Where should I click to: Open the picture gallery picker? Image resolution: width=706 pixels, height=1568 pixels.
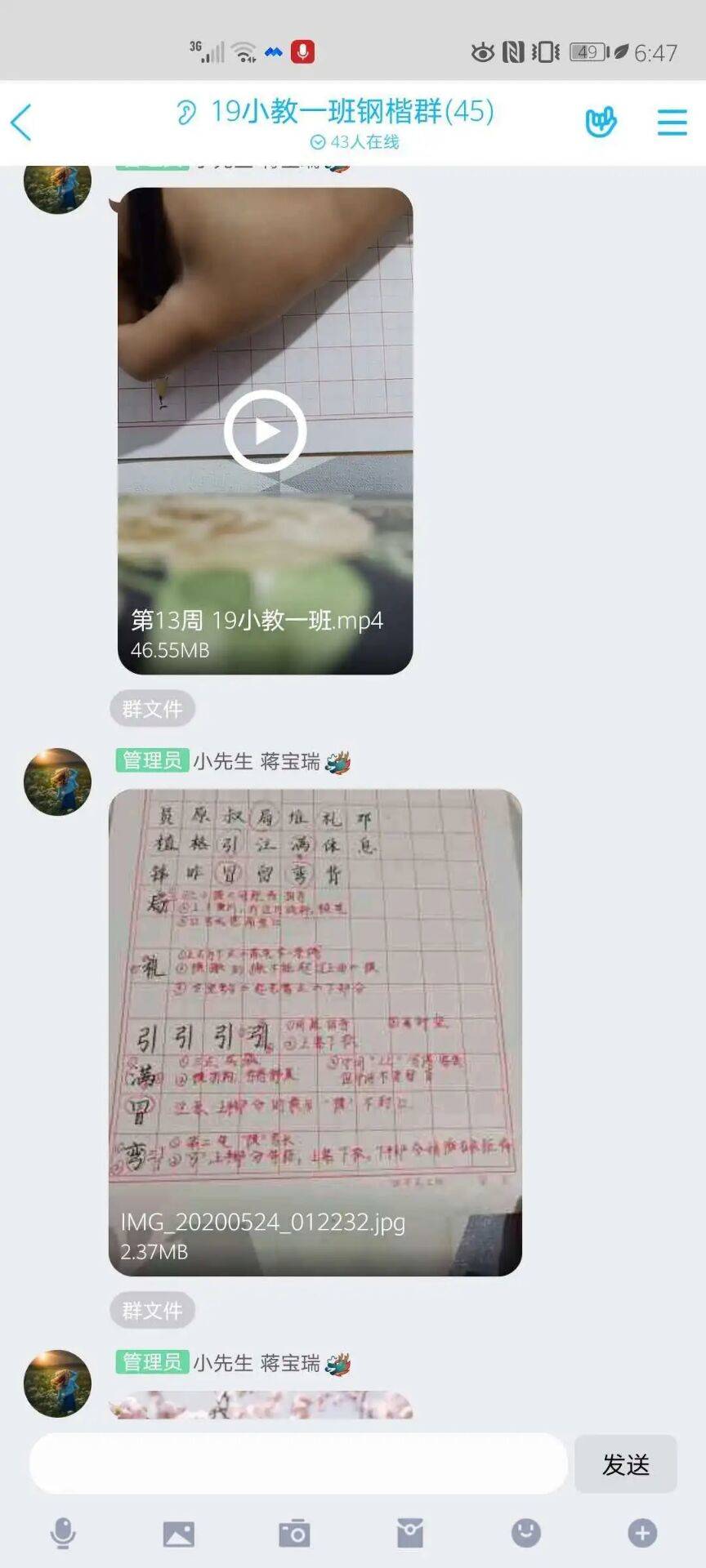[x=178, y=1533]
